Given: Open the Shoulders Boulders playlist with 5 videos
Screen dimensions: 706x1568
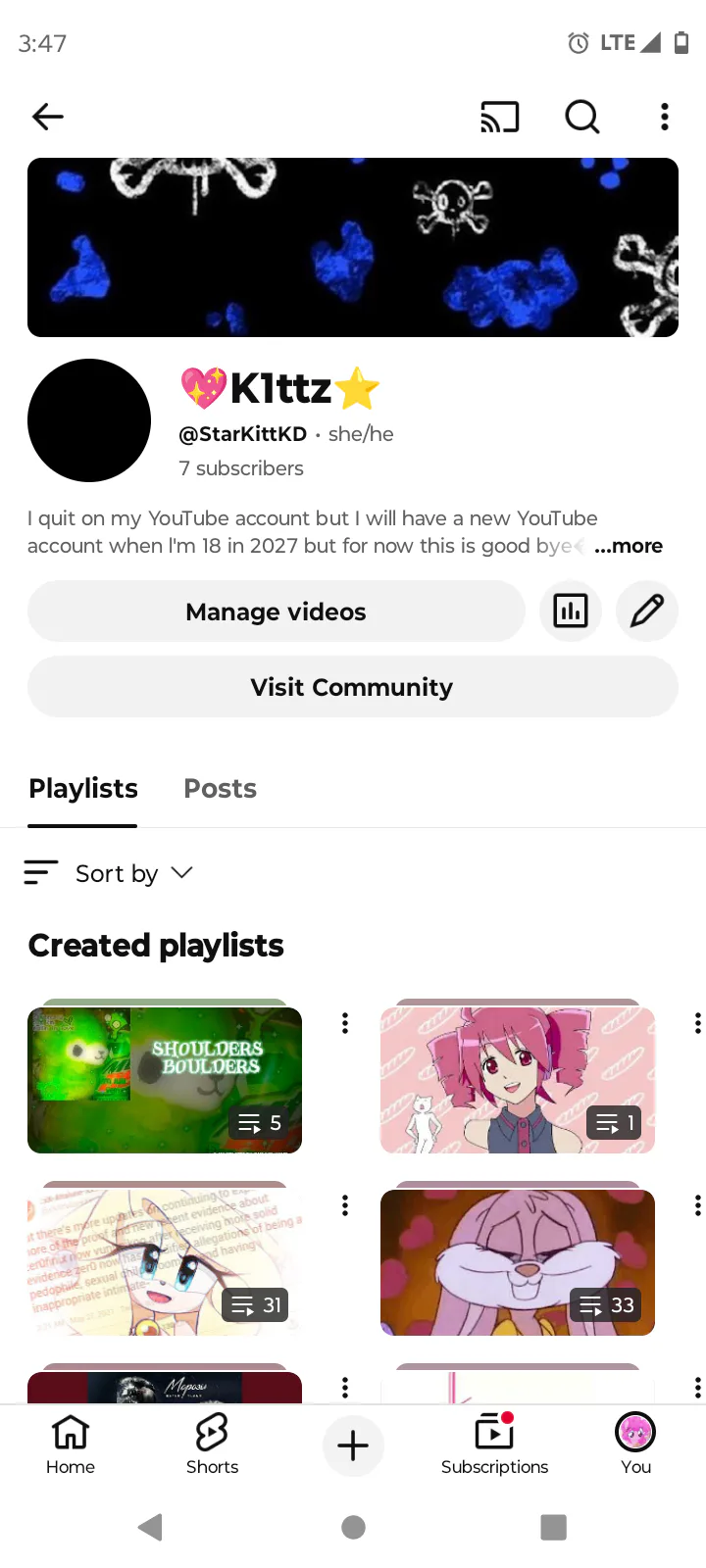Looking at the screenshot, I should pyautogui.click(x=165, y=1079).
